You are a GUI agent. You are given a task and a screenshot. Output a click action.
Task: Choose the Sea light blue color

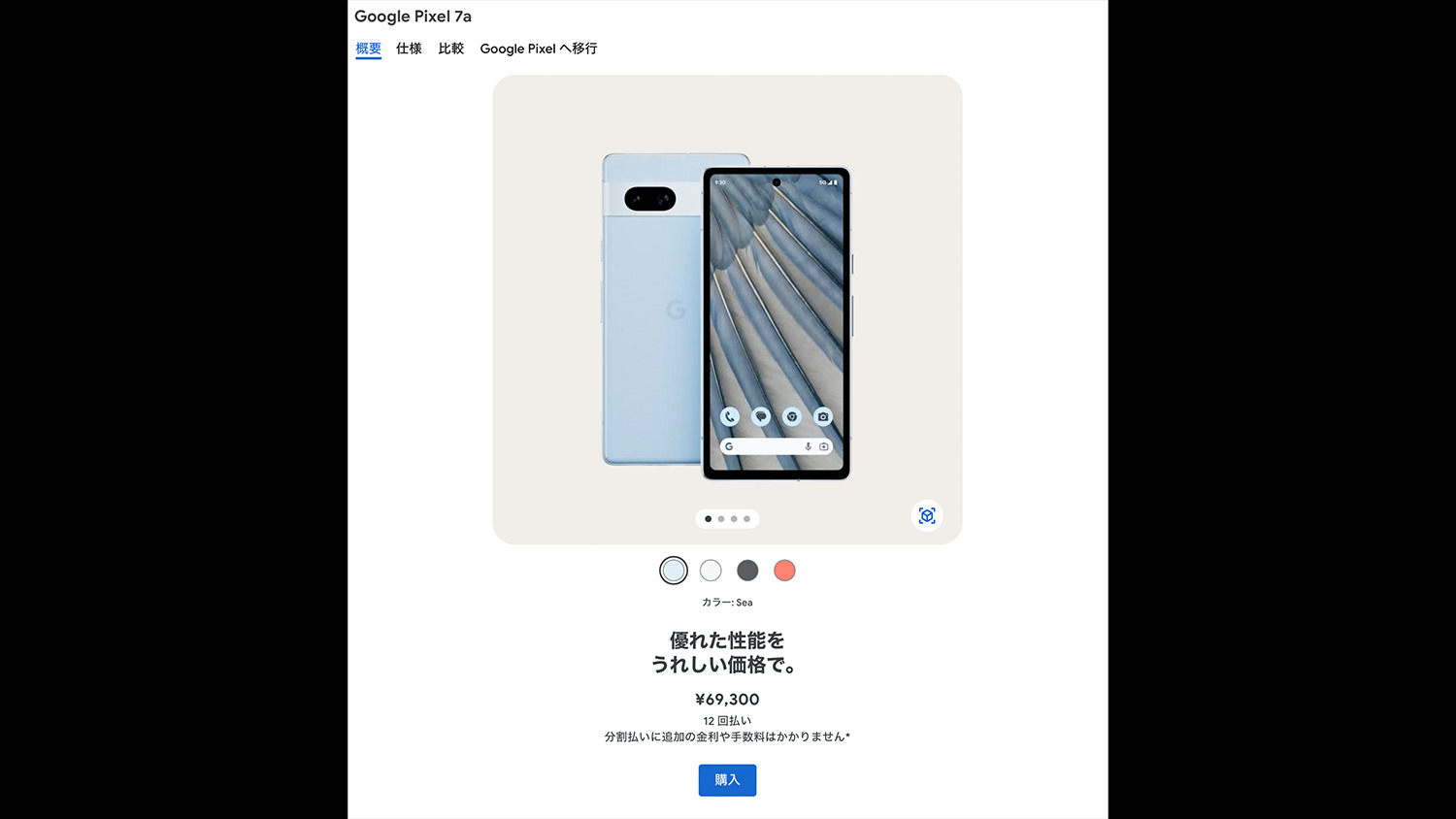coord(673,571)
